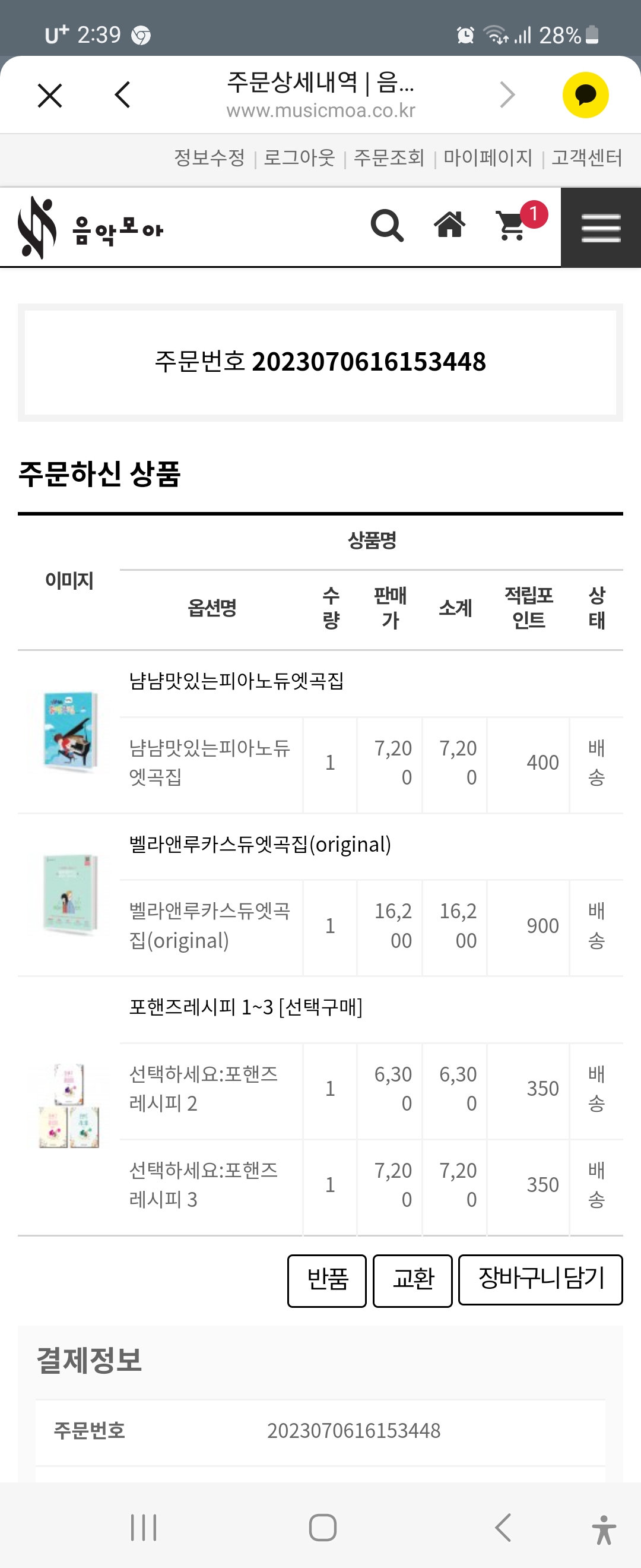Go to the home icon
The height and width of the screenshot is (1568, 641).
(449, 225)
